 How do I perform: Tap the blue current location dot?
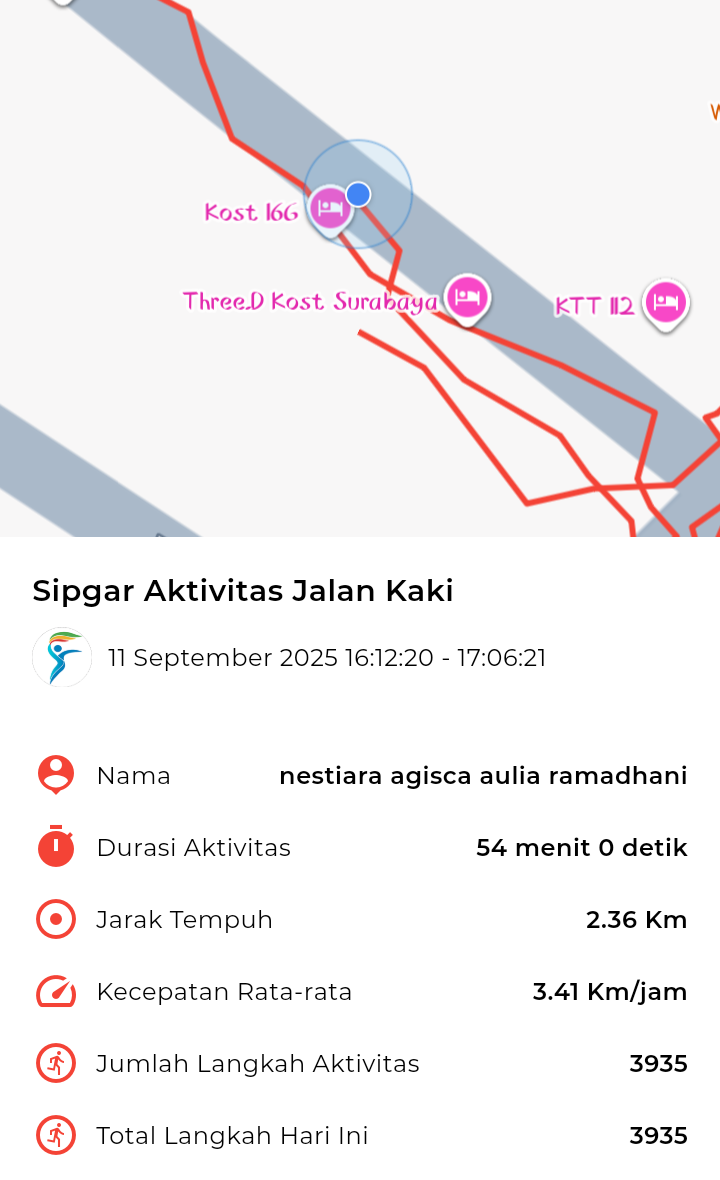[358, 194]
